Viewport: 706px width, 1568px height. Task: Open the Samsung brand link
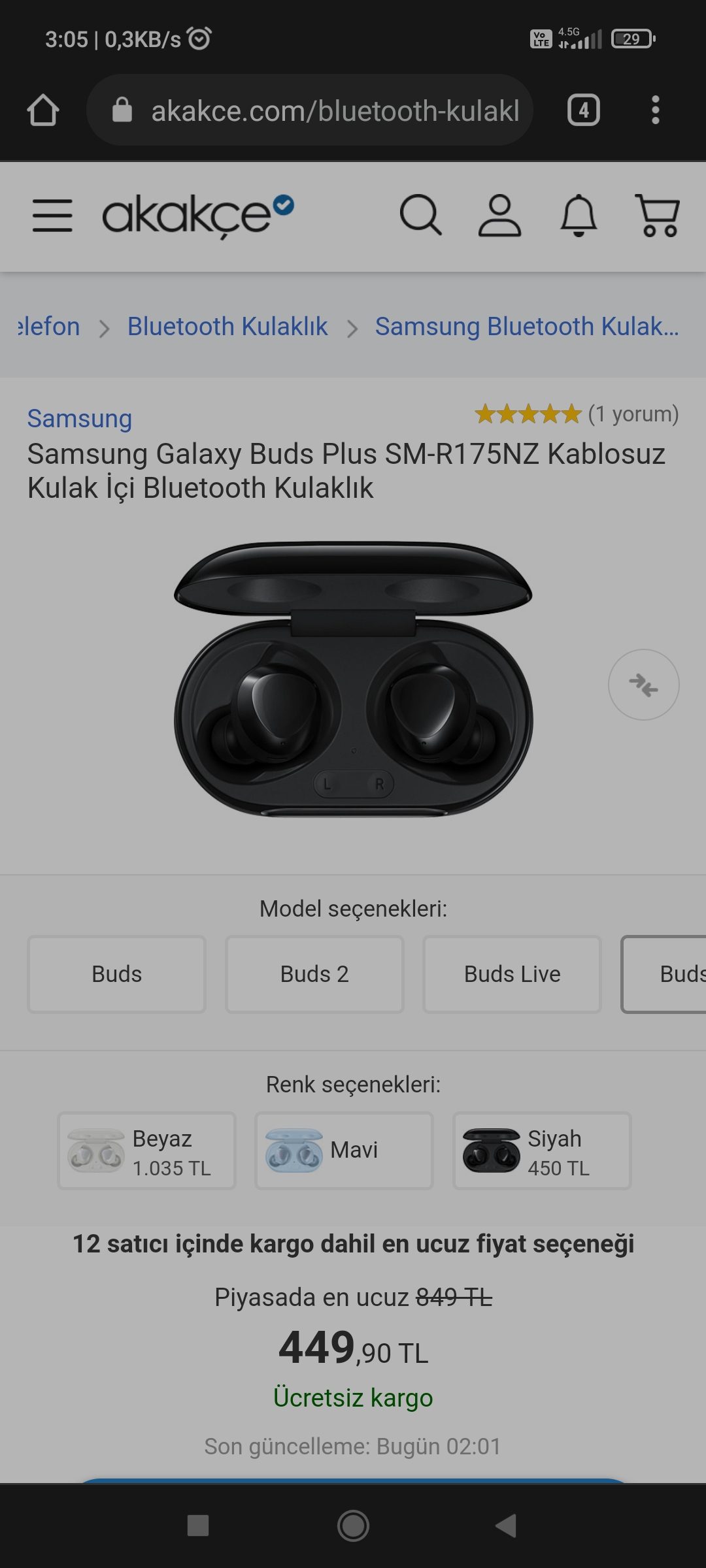coord(80,418)
